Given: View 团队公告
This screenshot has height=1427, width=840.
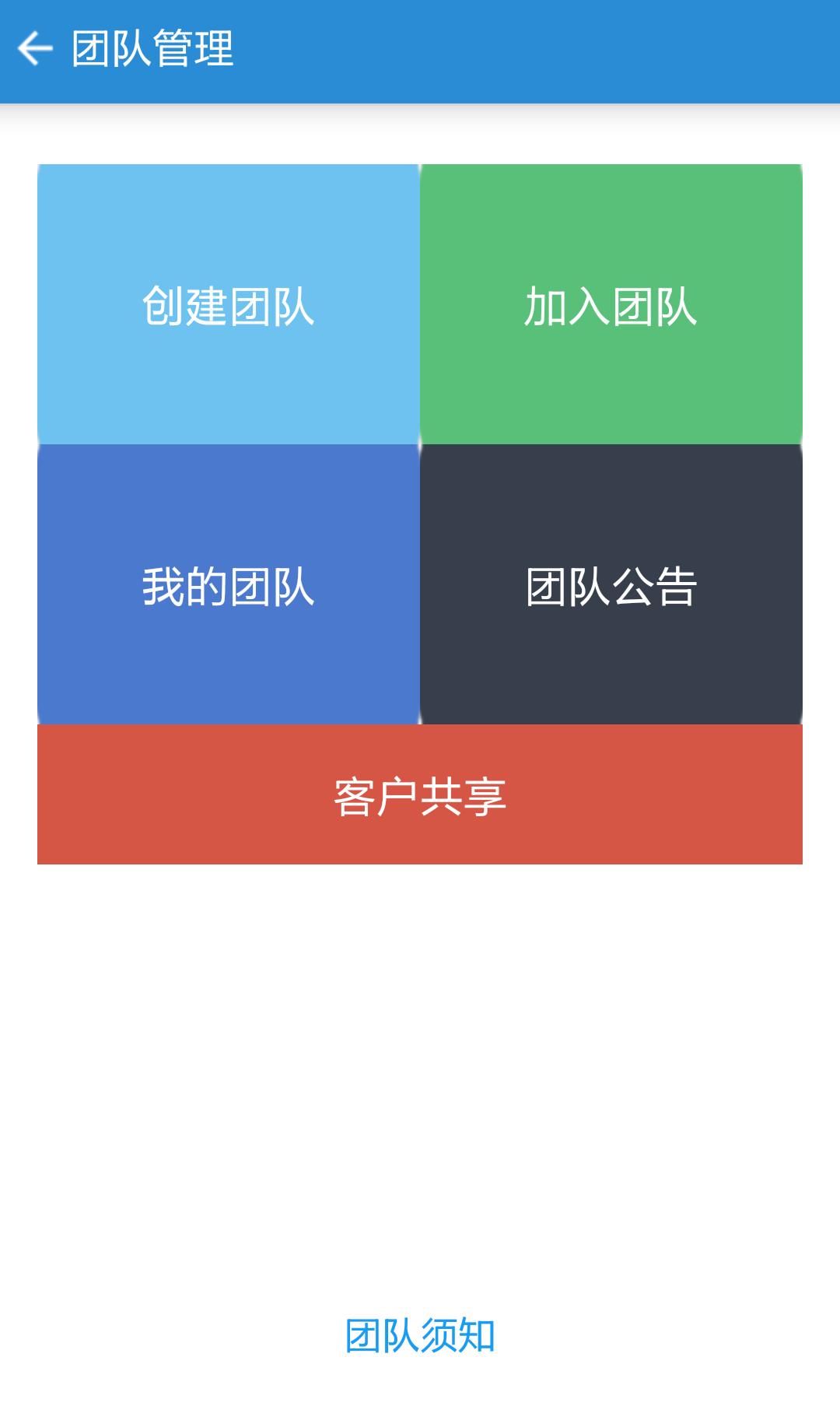Looking at the screenshot, I should point(611,584).
